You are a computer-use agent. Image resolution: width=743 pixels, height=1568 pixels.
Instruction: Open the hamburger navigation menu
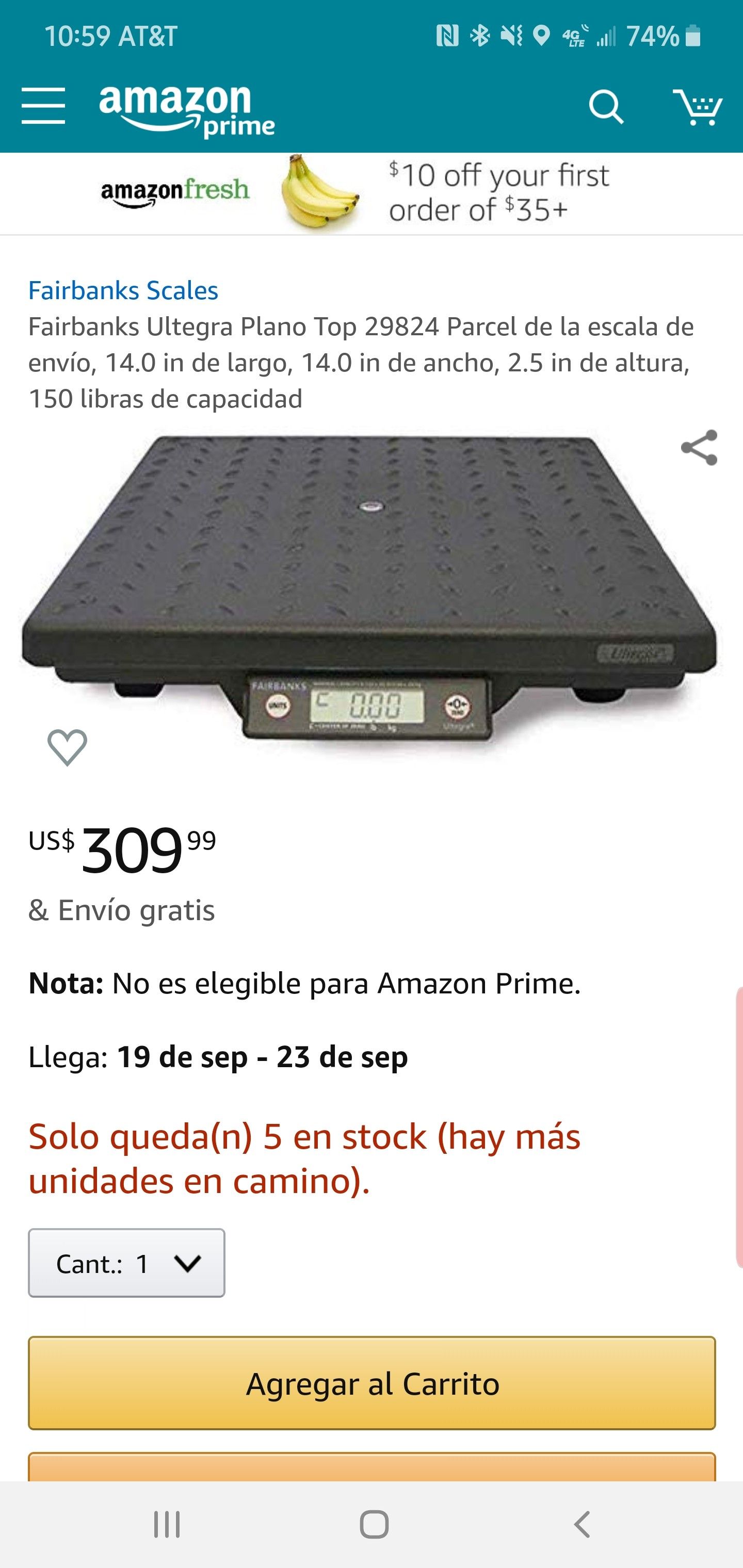[x=43, y=106]
